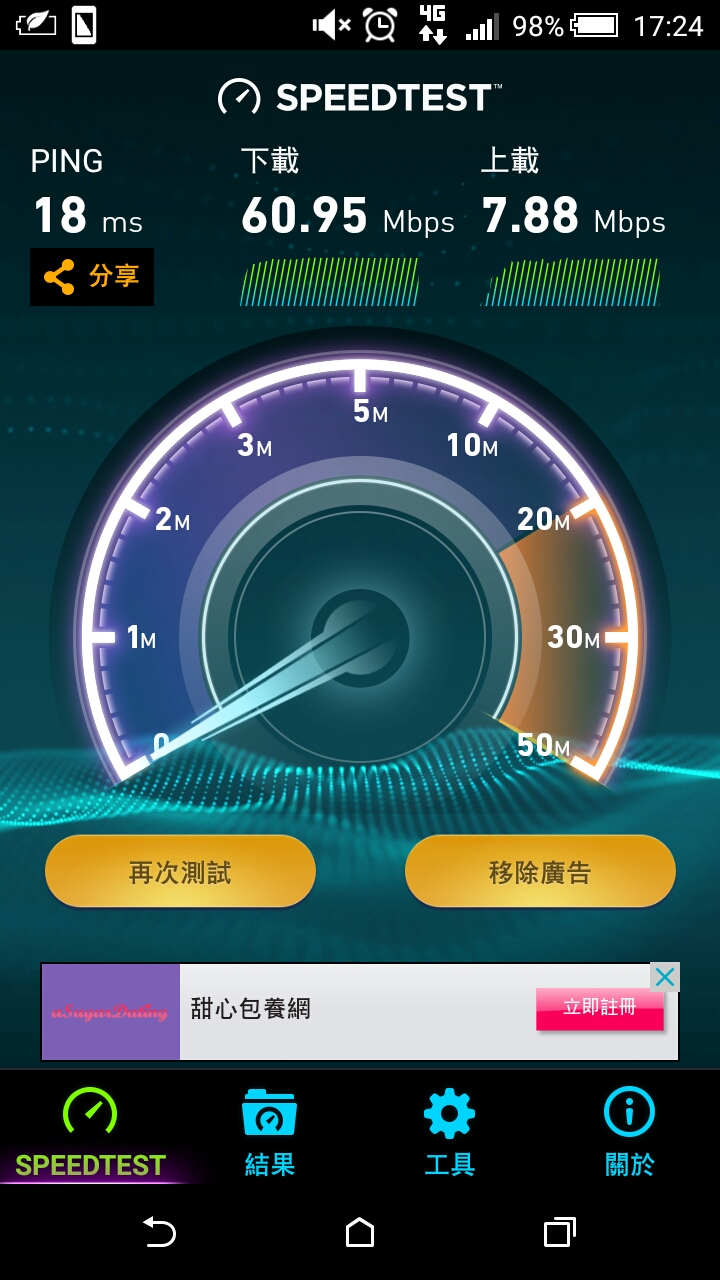This screenshot has width=720, height=1280.
Task: Run the test again with 再次測試
Action: (x=180, y=872)
